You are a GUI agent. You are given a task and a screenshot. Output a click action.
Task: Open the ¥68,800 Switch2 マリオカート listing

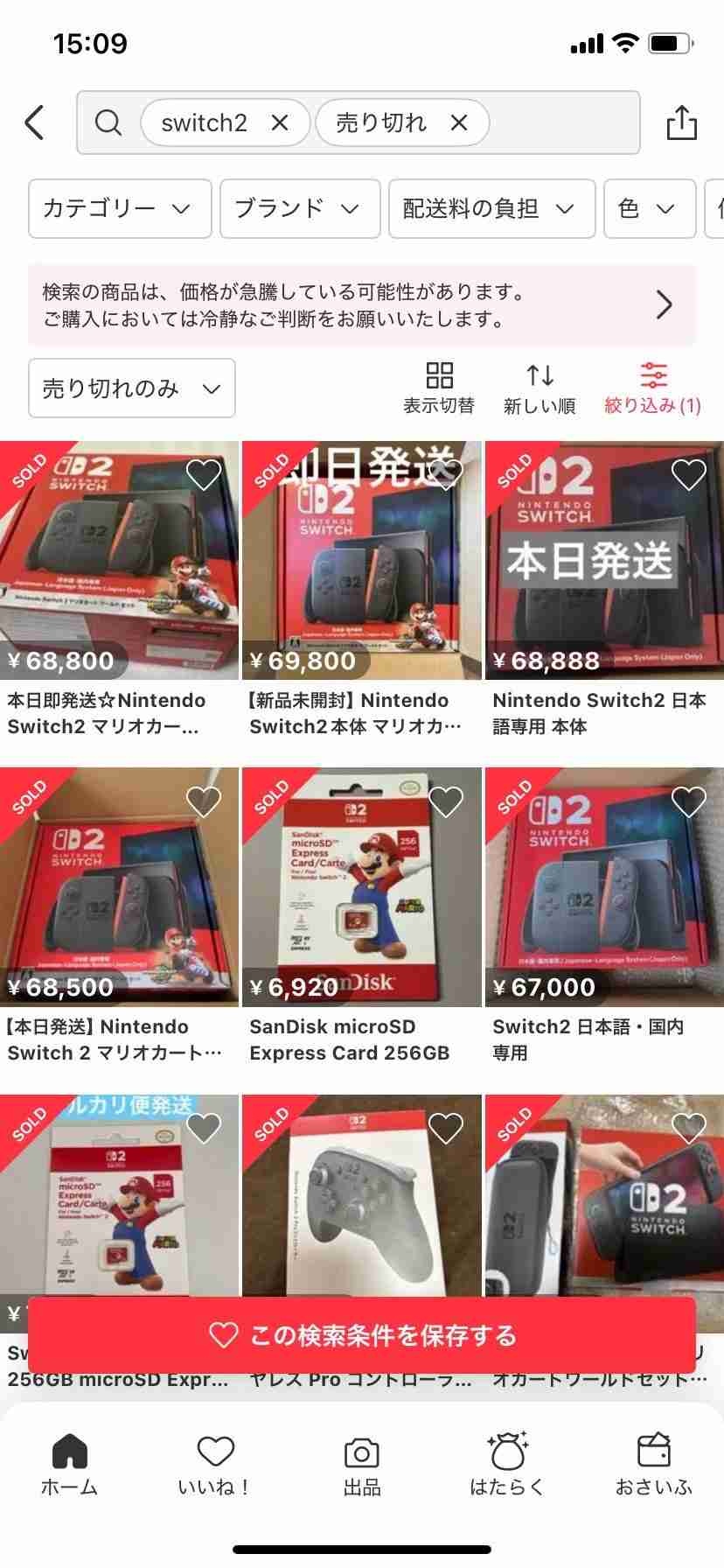click(119, 561)
